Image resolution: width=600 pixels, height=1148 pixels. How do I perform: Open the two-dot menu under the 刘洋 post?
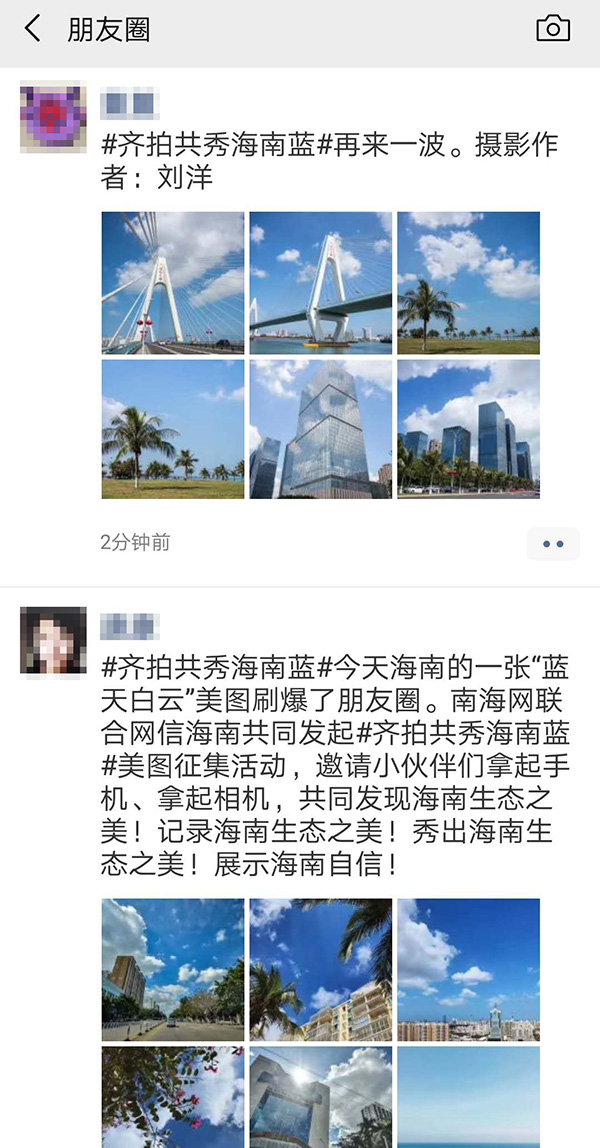[553, 544]
